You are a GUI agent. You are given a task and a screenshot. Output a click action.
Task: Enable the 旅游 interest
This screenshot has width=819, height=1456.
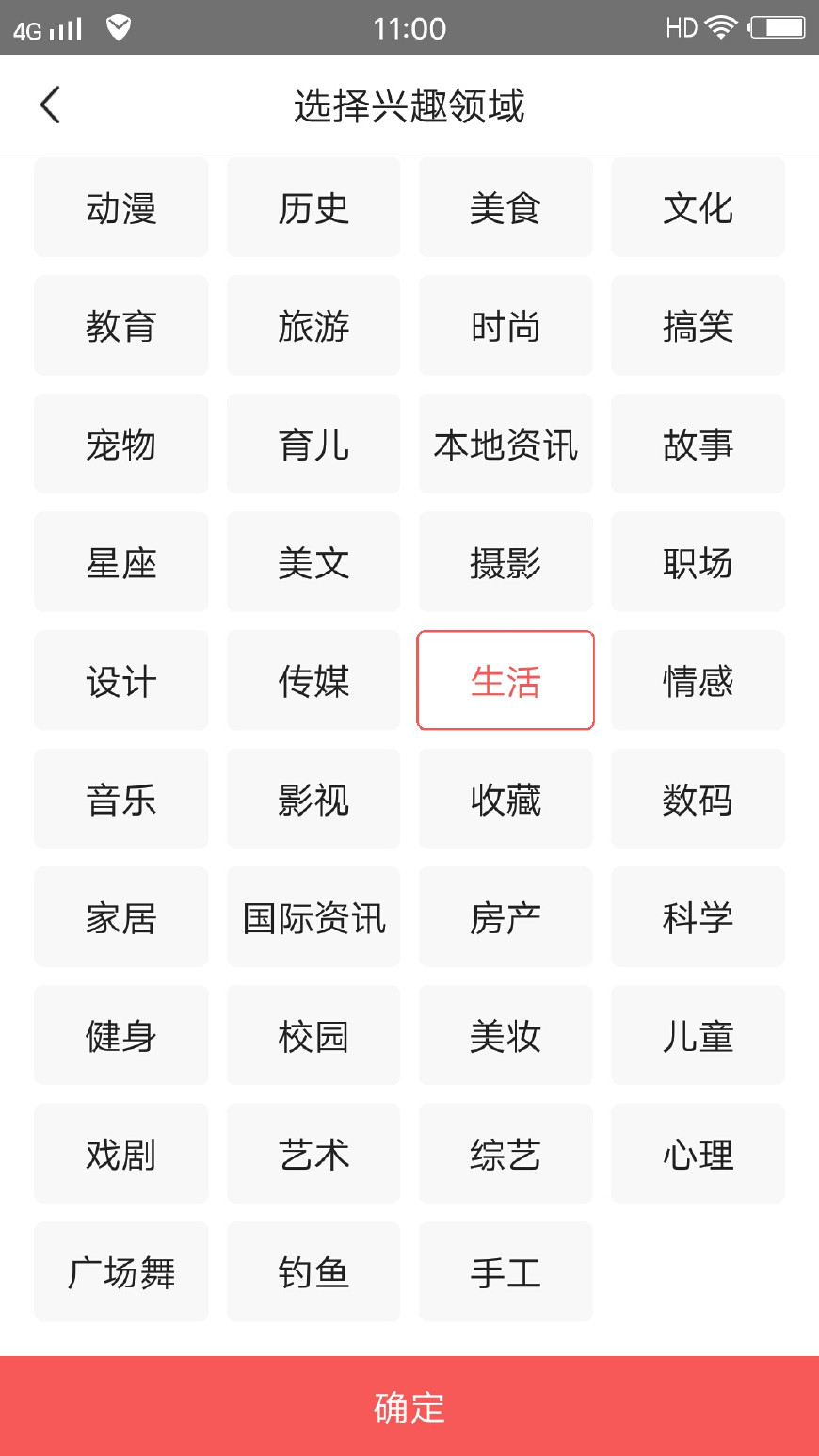313,325
